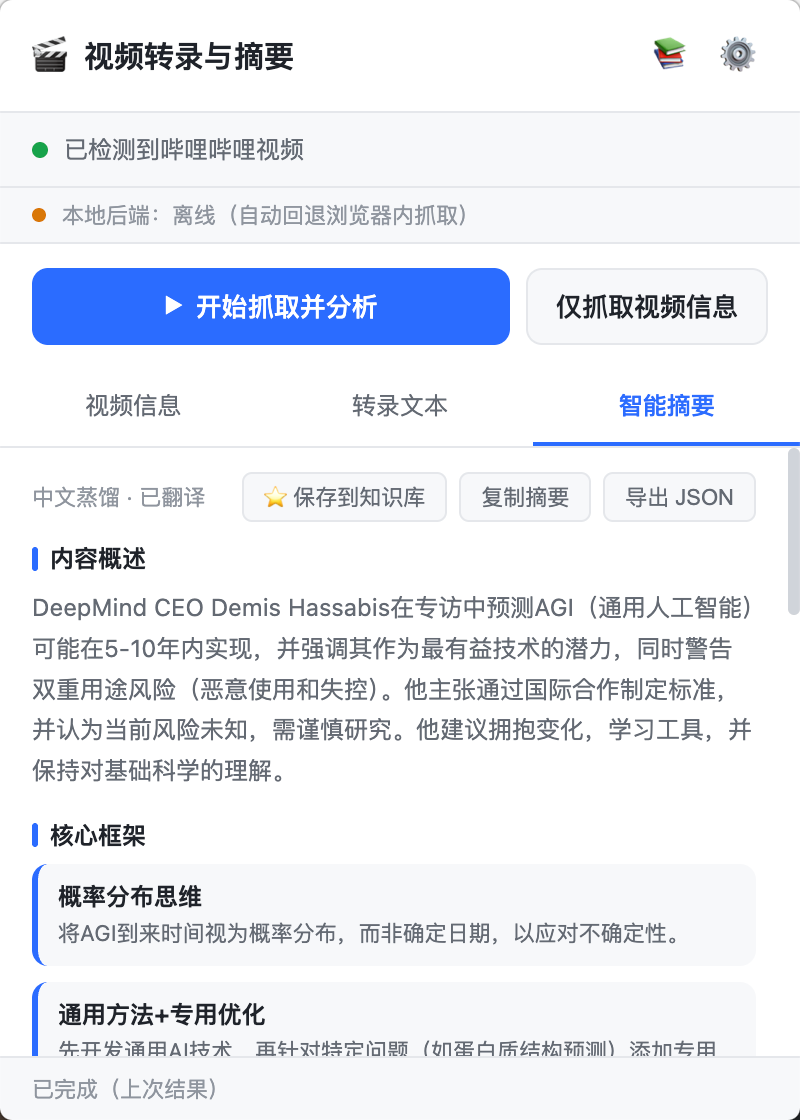Export the result with 导出 JSON
Screen dimensions: 800x1120
tap(679, 497)
